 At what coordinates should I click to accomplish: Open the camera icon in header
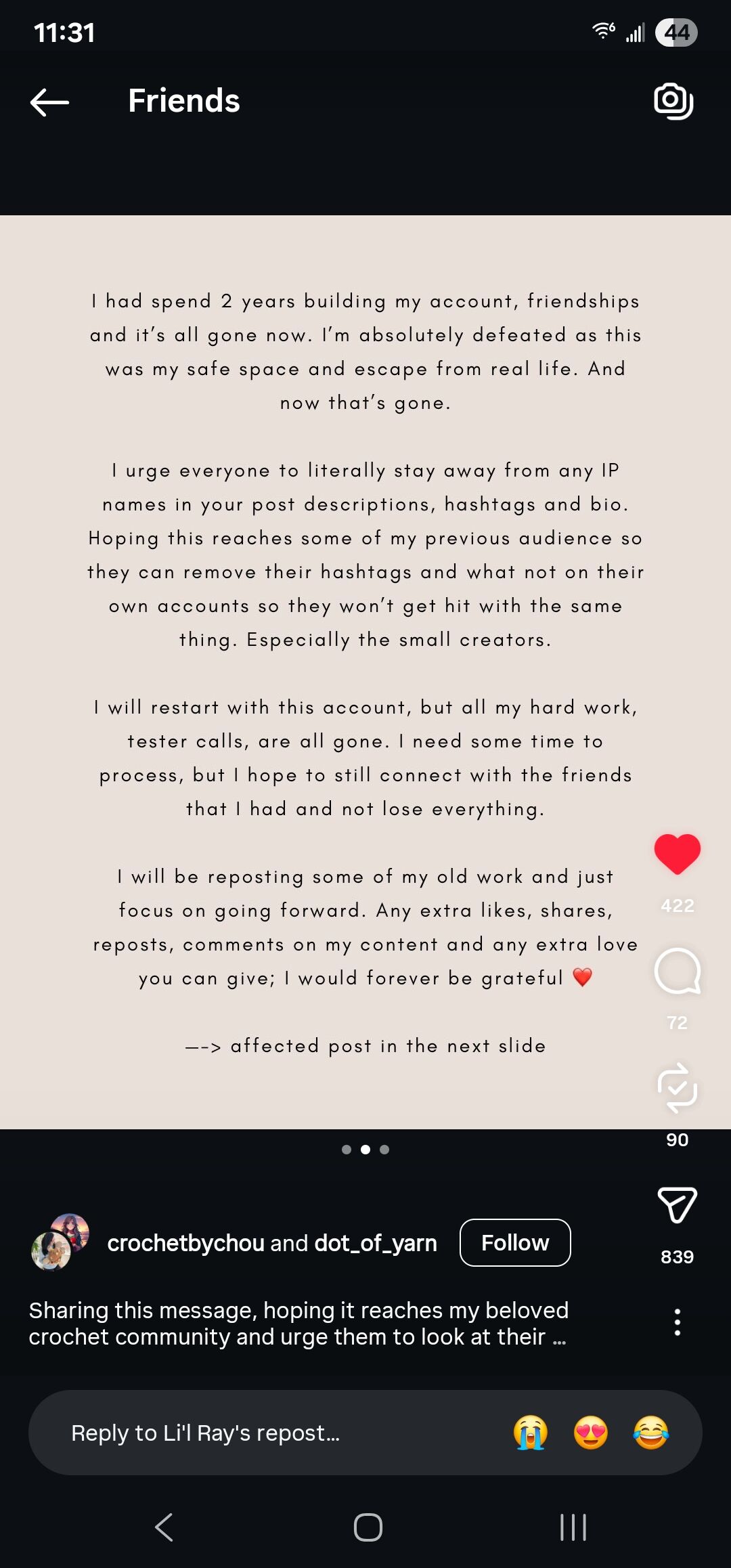click(x=673, y=102)
